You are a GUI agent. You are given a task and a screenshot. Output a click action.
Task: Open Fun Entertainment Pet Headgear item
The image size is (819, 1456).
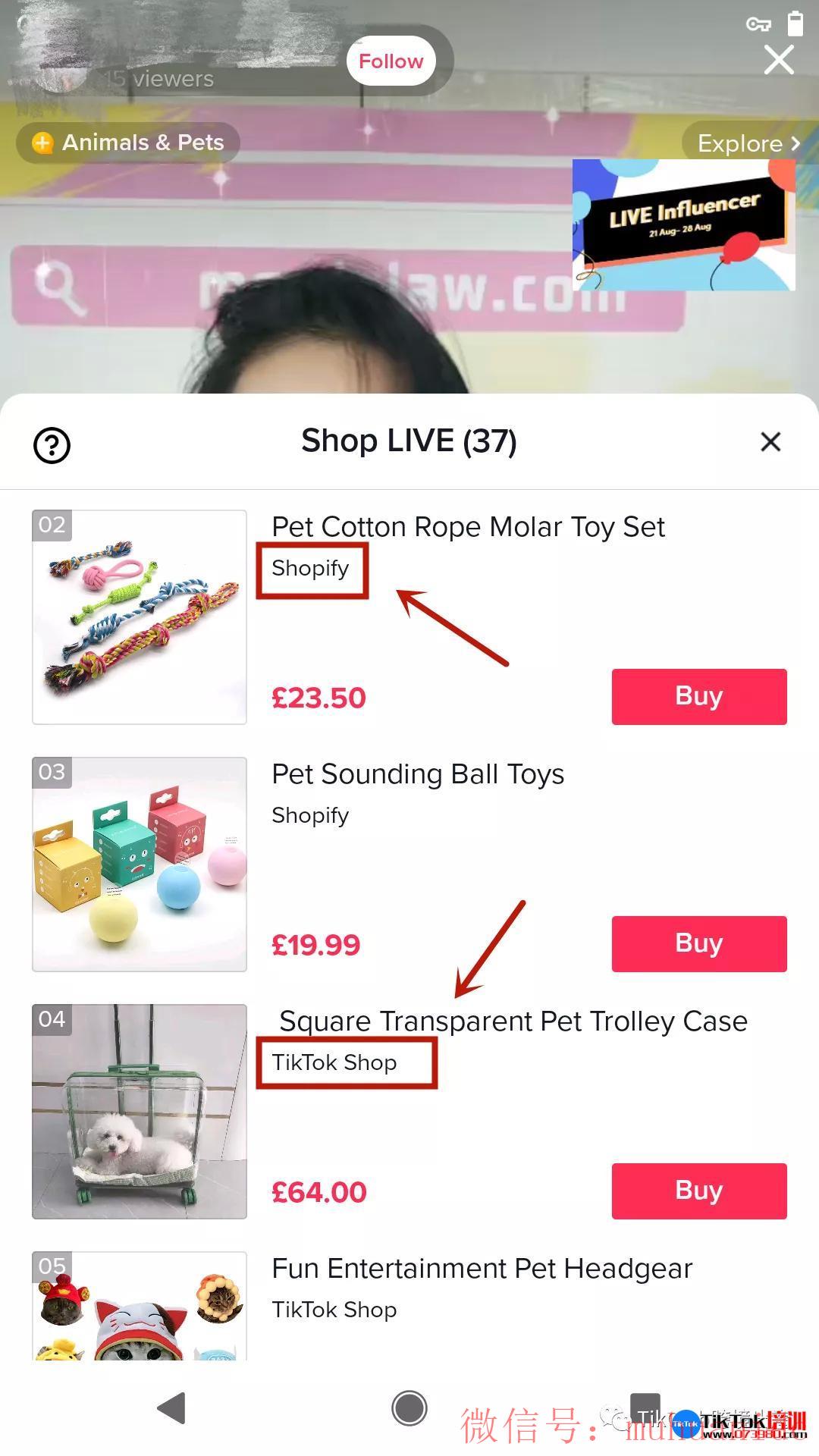tap(482, 1268)
